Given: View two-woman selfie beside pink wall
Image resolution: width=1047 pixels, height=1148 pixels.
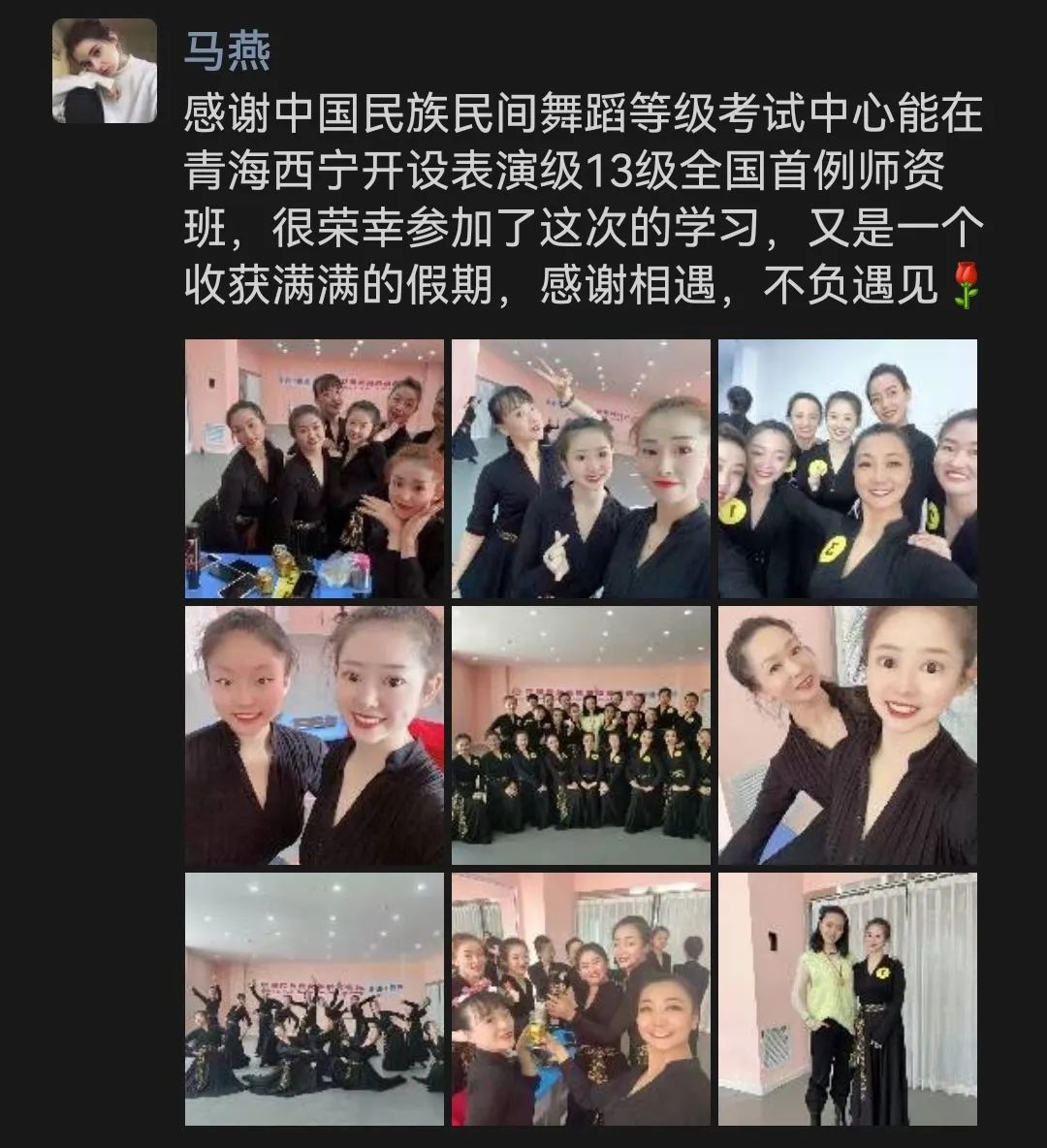Looking at the screenshot, I should pos(847,735).
